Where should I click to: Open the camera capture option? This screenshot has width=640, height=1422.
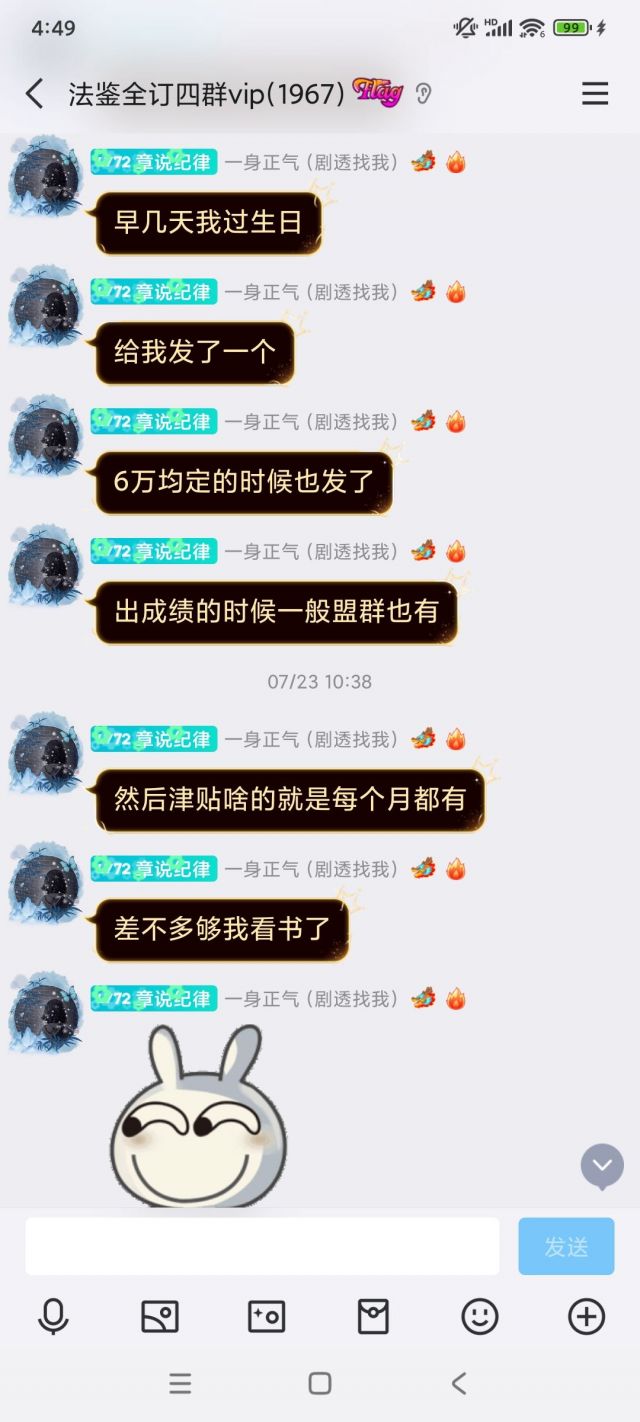click(267, 1316)
